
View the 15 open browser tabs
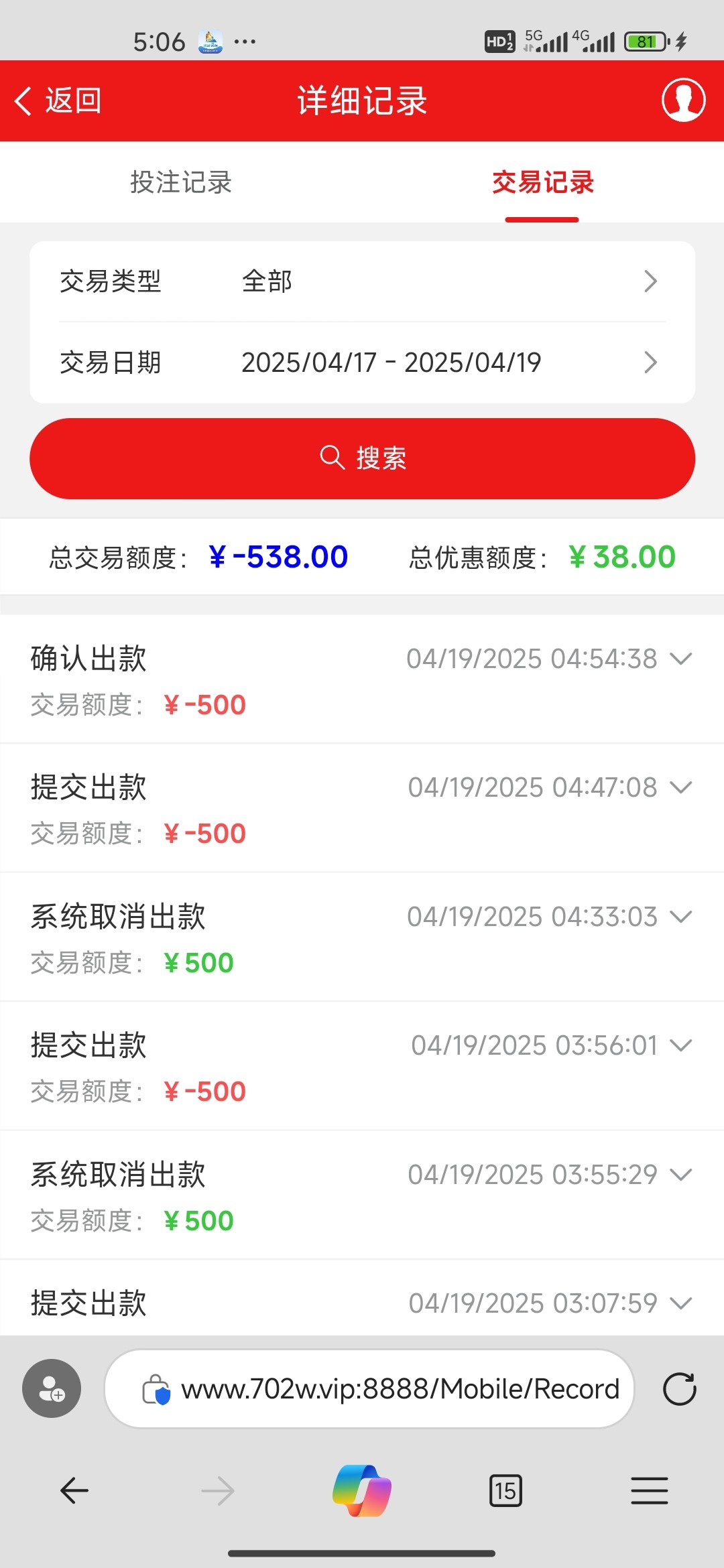[505, 1491]
